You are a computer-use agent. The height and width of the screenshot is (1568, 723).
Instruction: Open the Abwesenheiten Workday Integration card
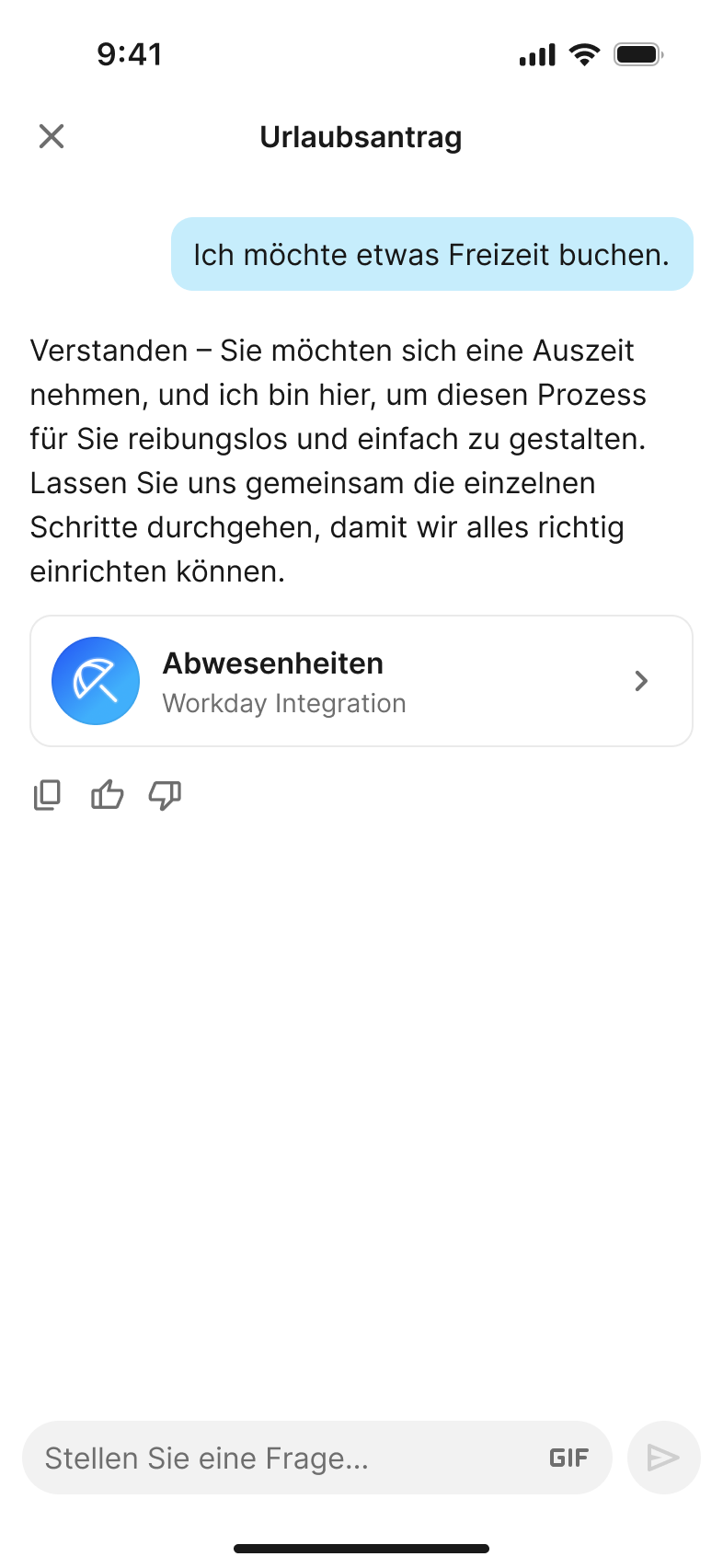(361, 681)
